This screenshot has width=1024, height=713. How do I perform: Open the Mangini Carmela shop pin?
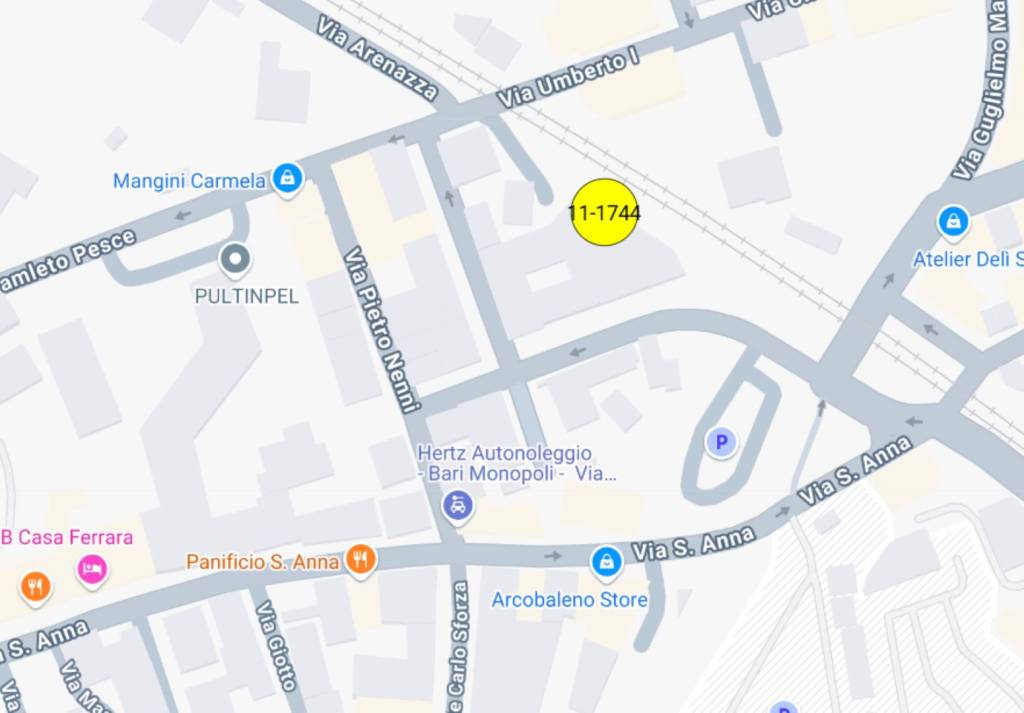pos(288,179)
